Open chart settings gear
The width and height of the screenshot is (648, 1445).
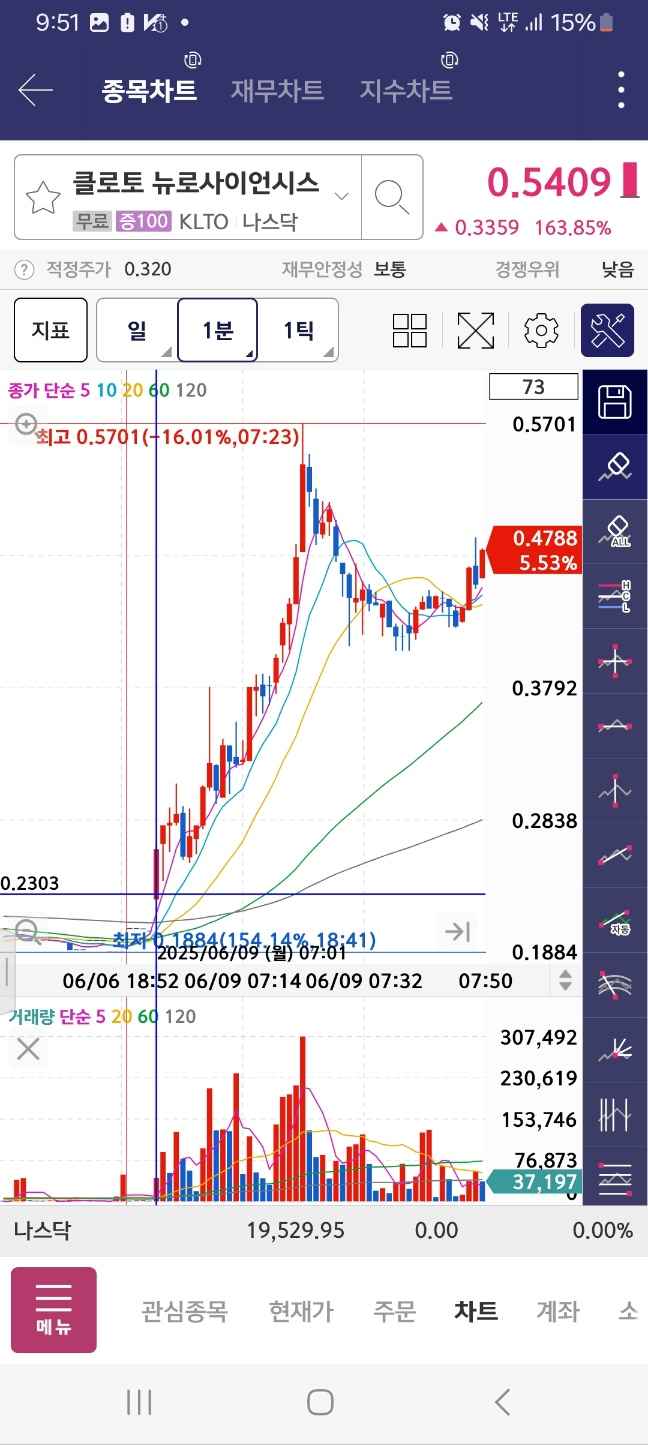tap(541, 330)
